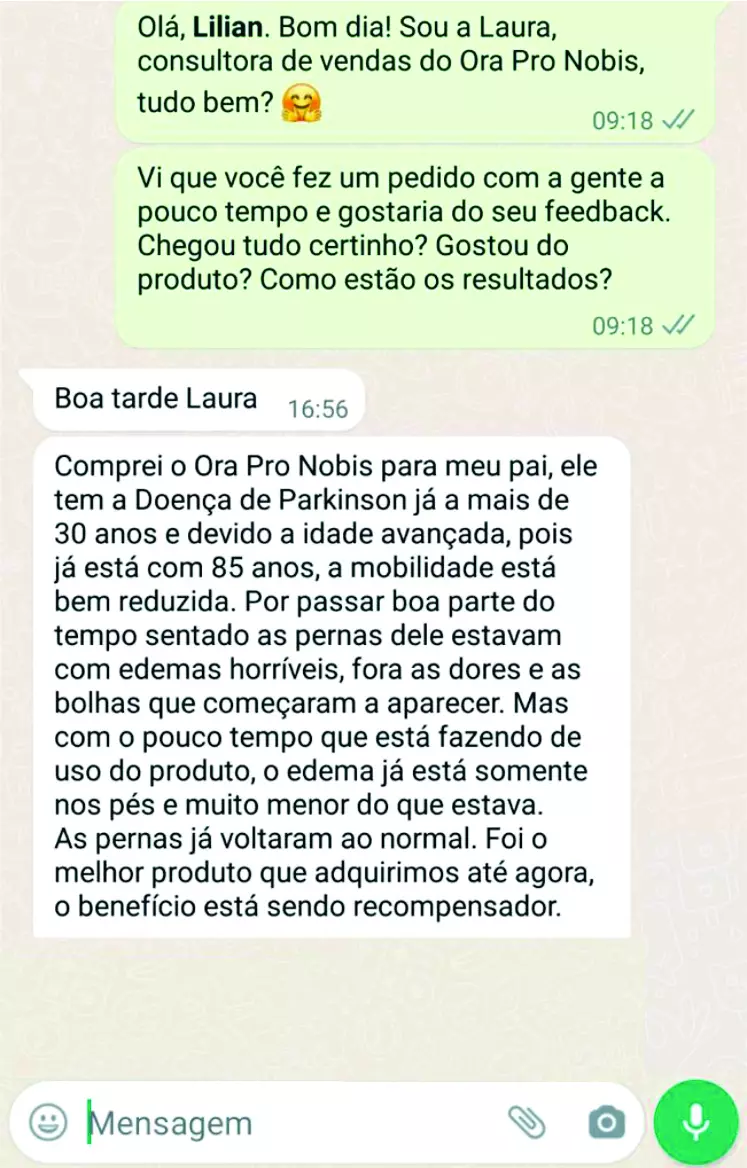Attach a file with the paperclip
The width and height of the screenshot is (747, 1168).
(527, 1122)
